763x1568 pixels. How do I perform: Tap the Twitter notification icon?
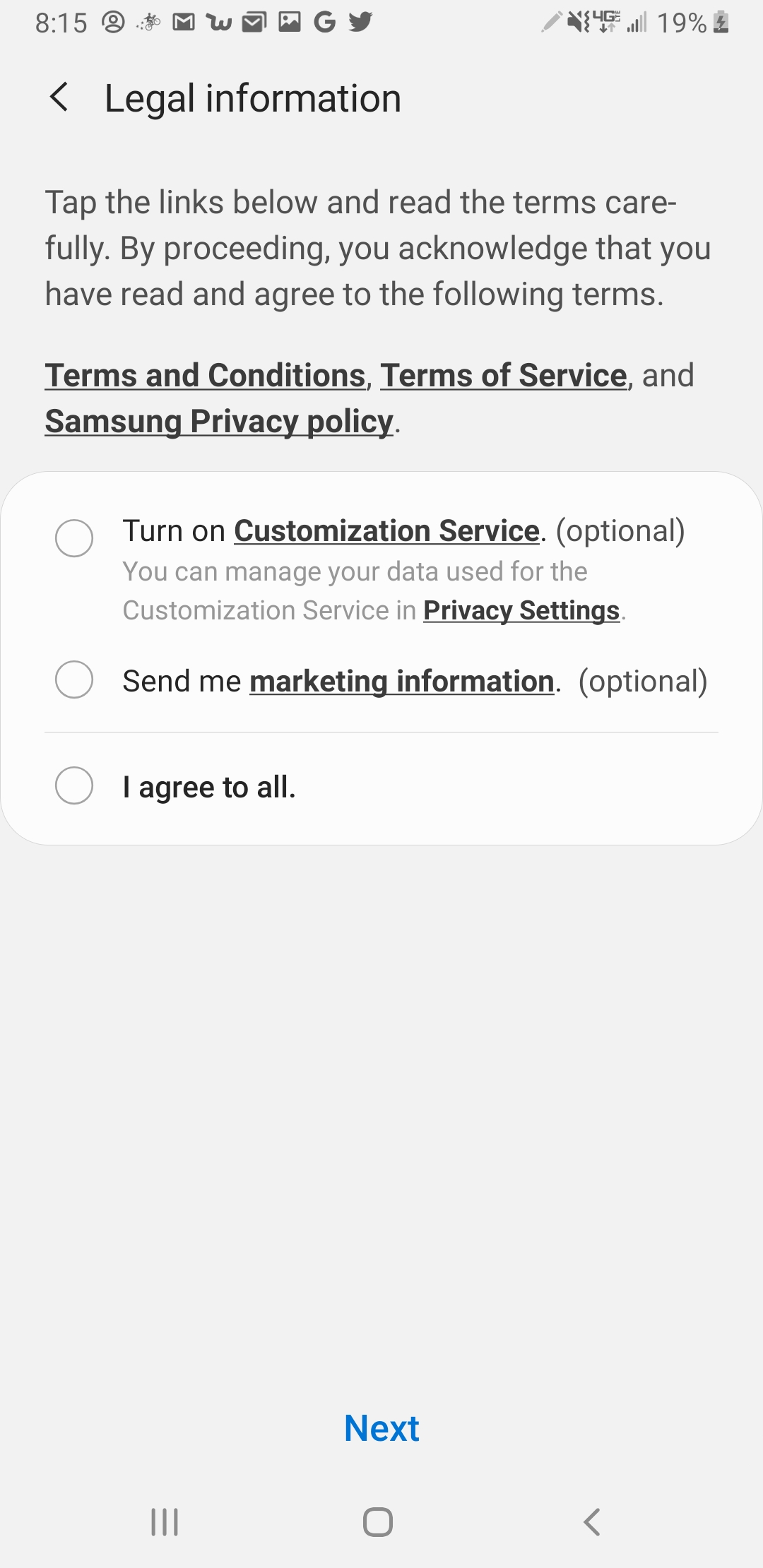pos(360,22)
